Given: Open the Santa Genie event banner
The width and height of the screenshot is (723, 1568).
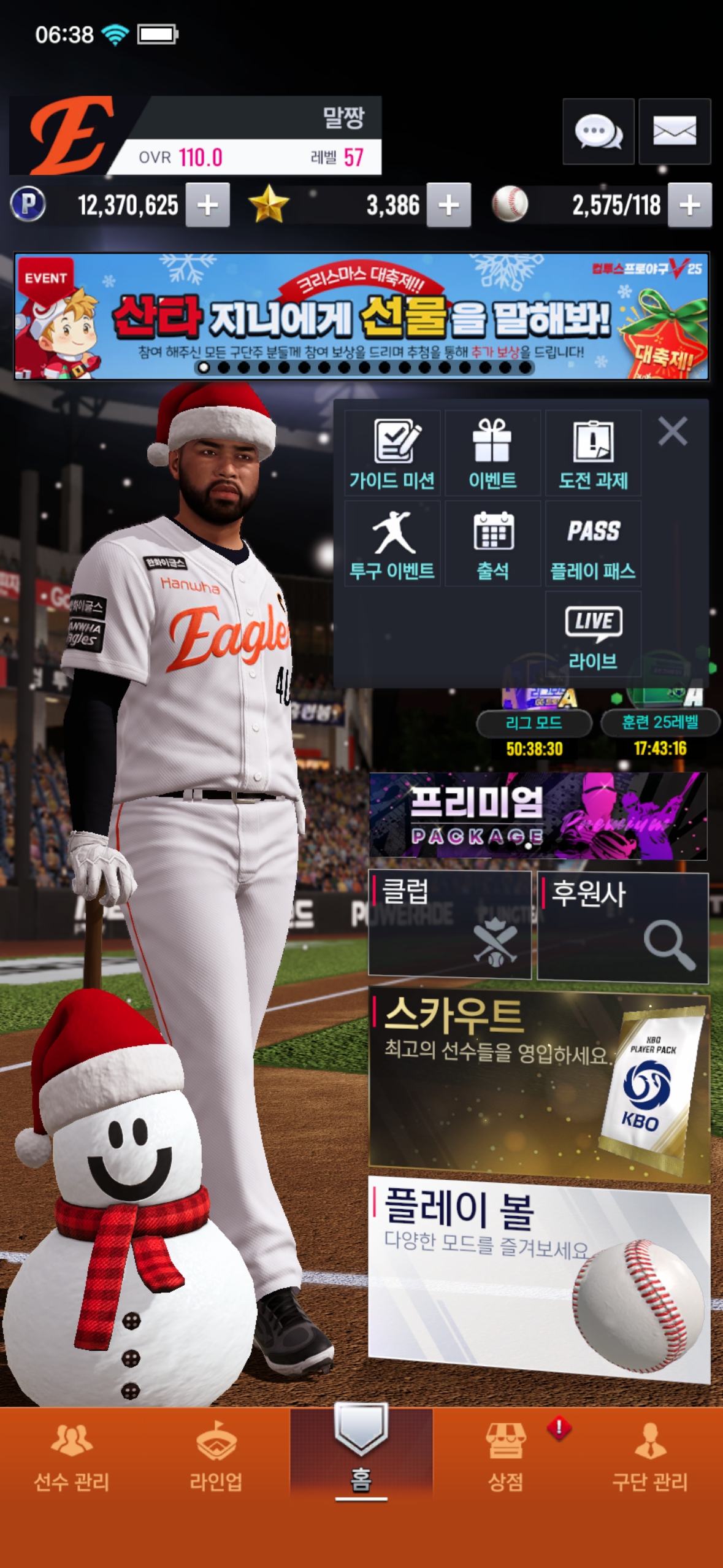Looking at the screenshot, I should click(x=361, y=316).
